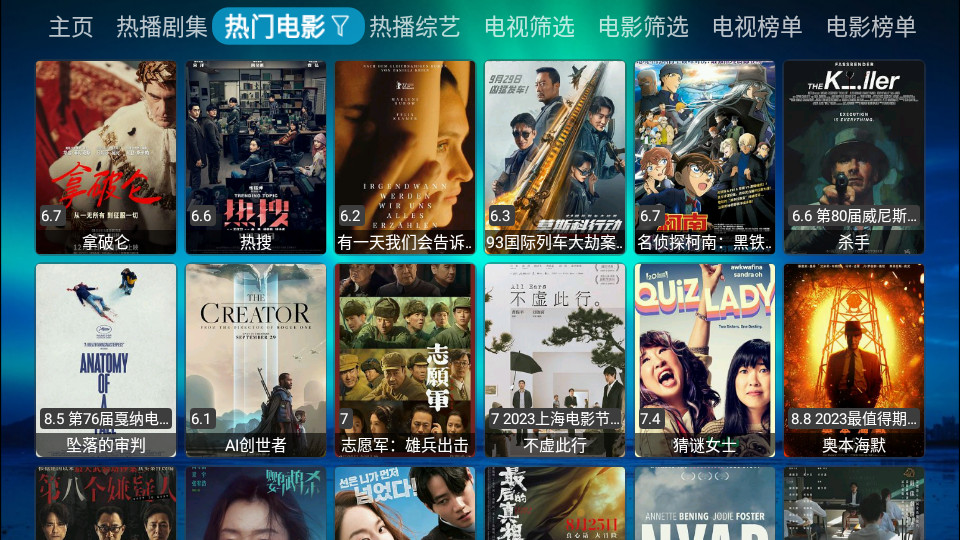960x540 pixels.
Task: Open the movie 杀手
Action: point(854,157)
